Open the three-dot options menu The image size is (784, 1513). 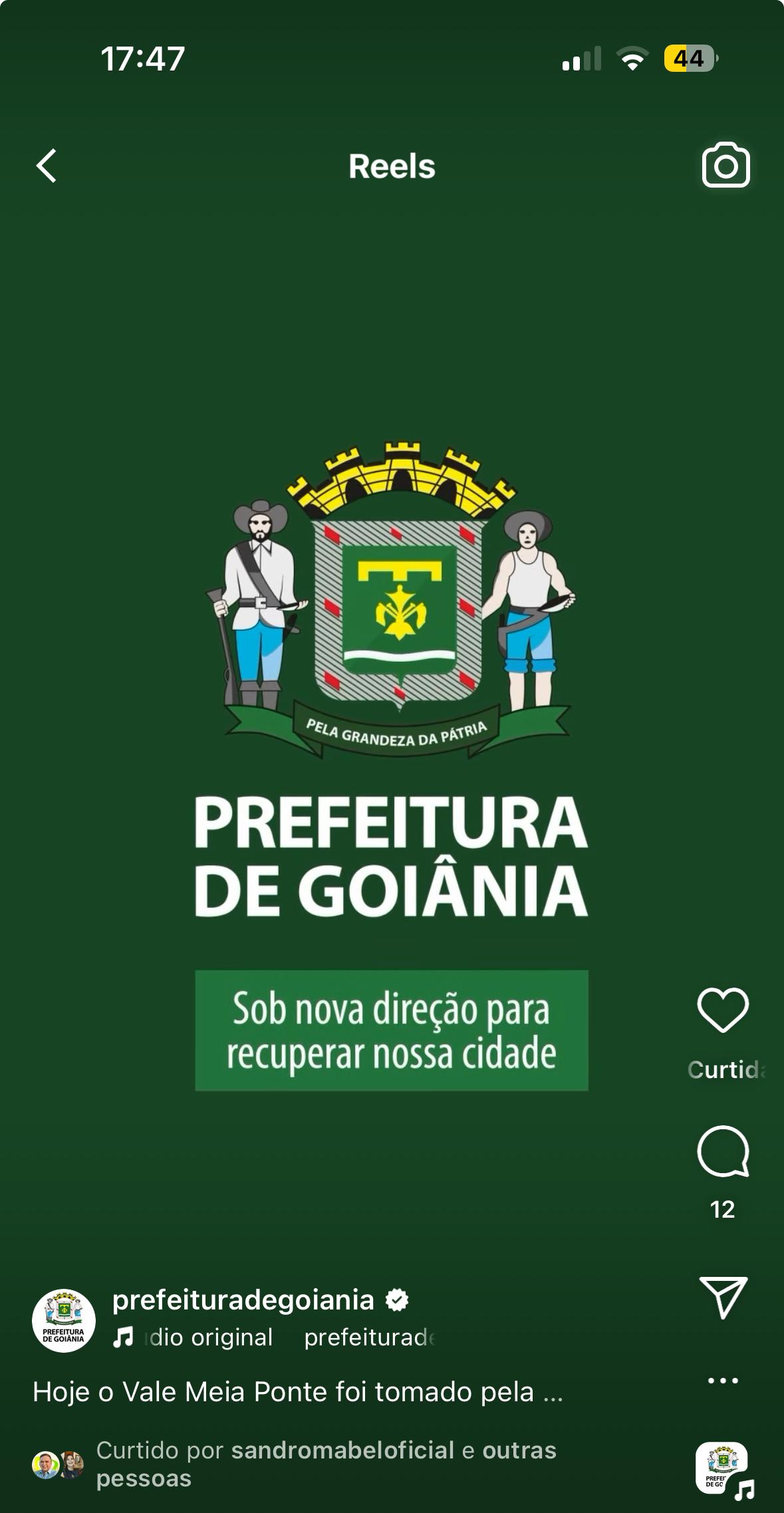(x=723, y=1380)
